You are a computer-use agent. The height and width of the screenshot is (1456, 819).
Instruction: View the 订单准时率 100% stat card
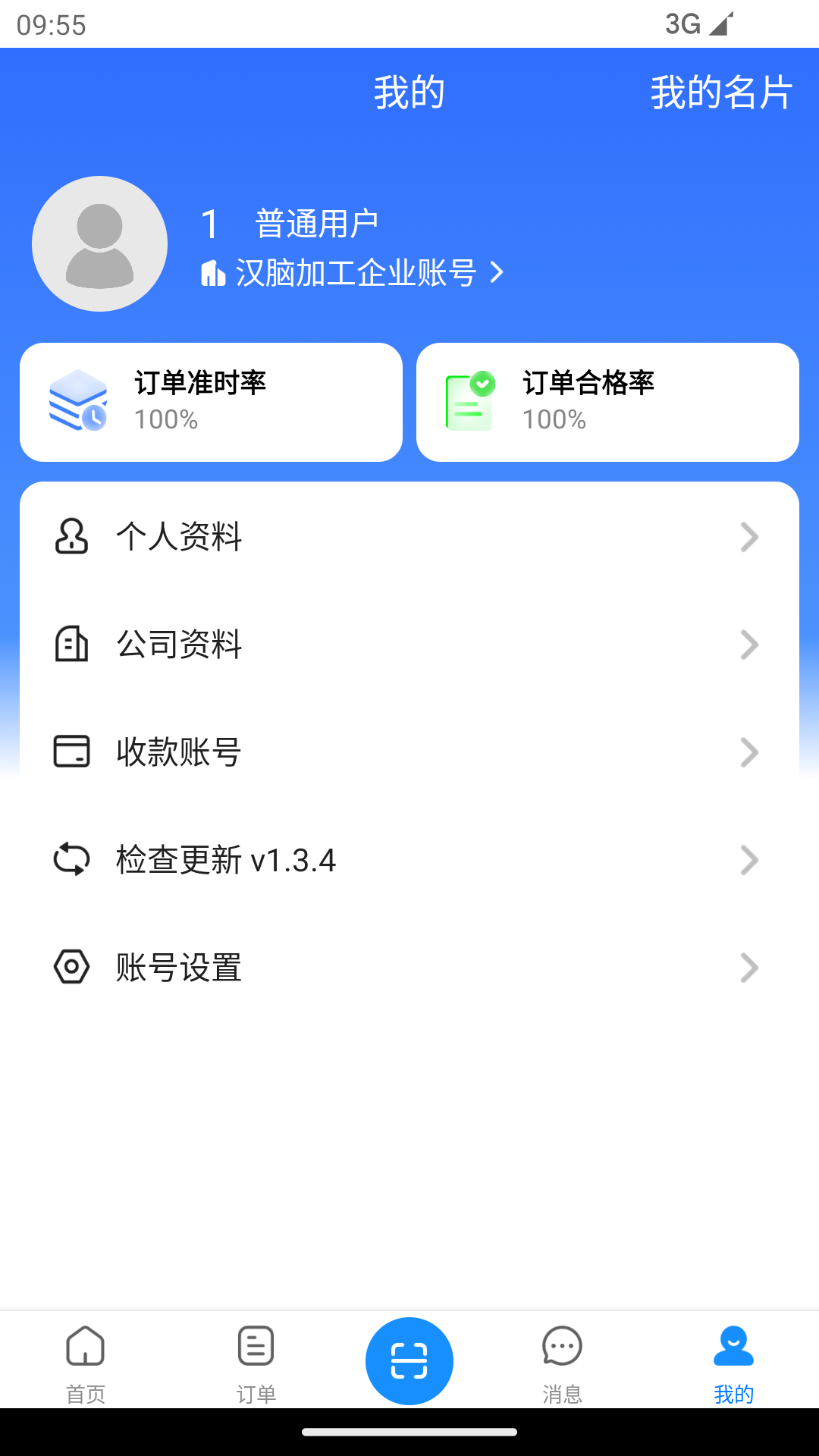pos(211,402)
